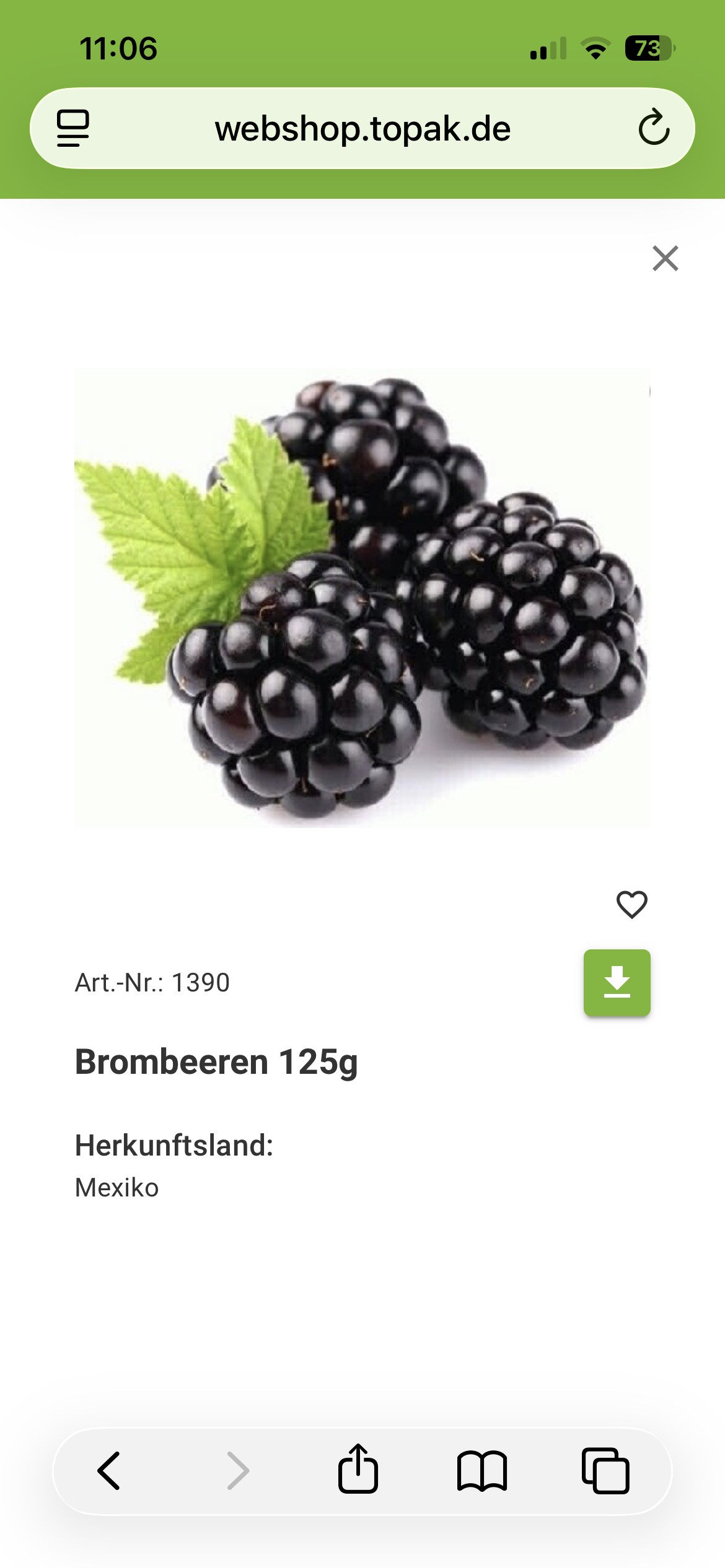Share this product page
The height and width of the screenshot is (1568, 725).
(x=358, y=1470)
